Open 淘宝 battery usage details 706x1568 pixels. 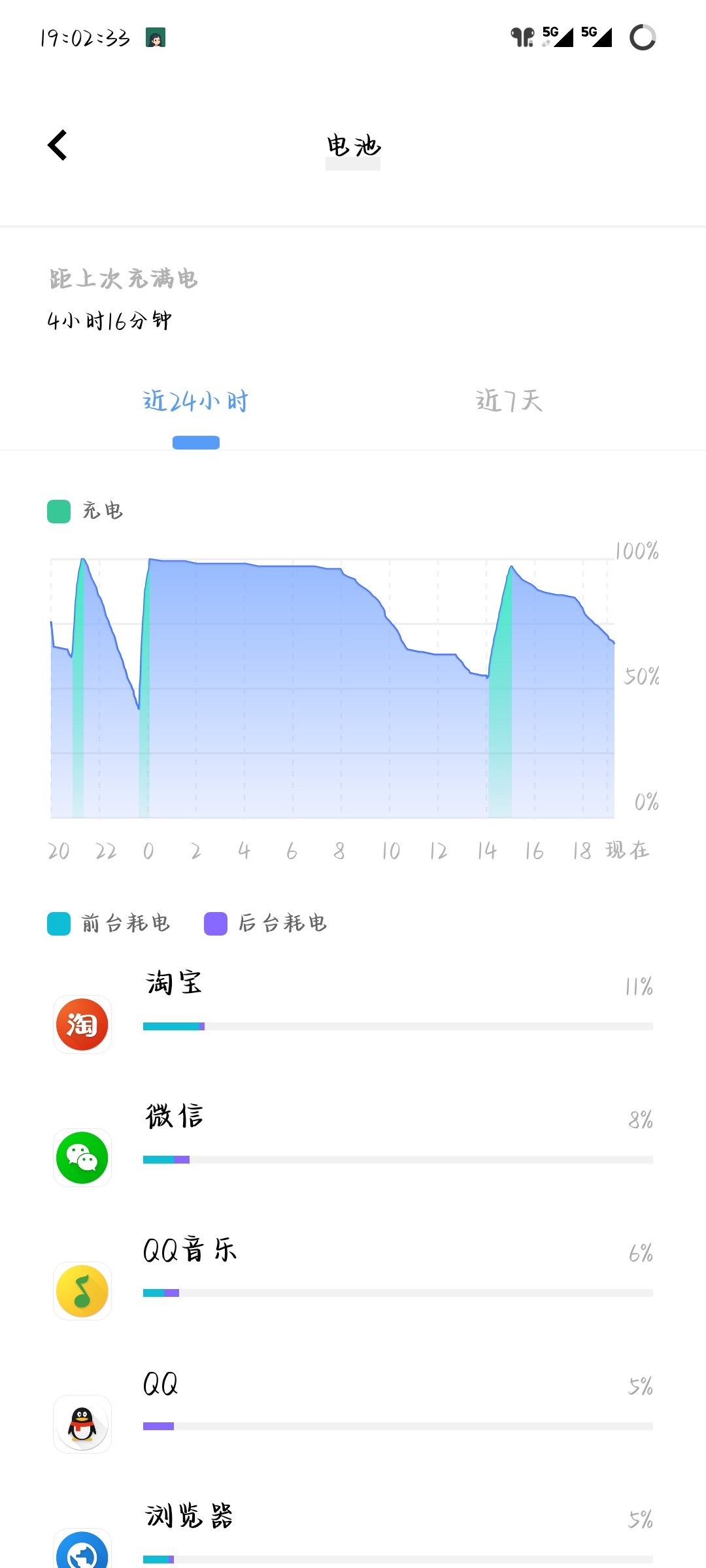(x=353, y=1009)
